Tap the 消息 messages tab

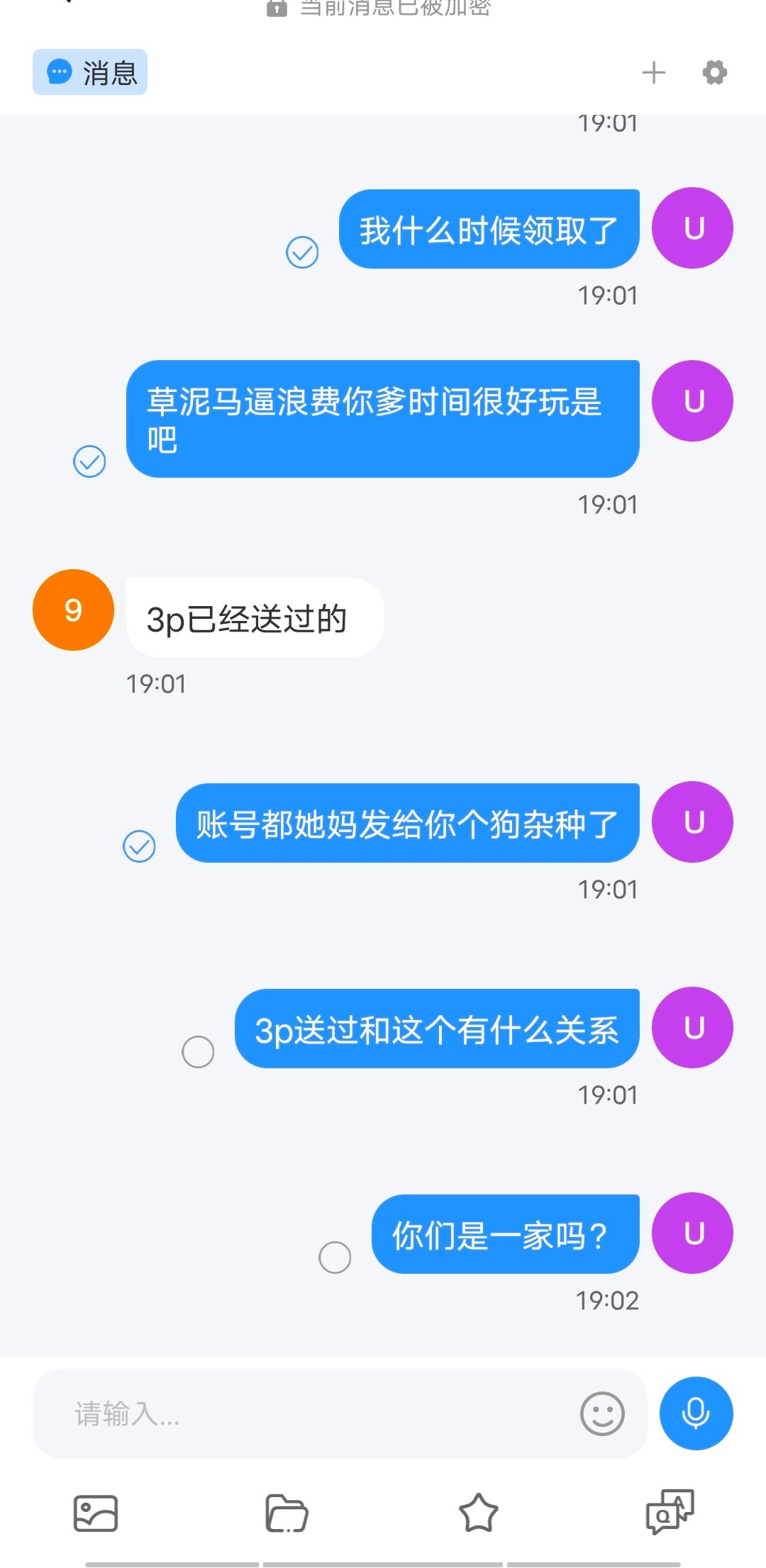[90, 72]
